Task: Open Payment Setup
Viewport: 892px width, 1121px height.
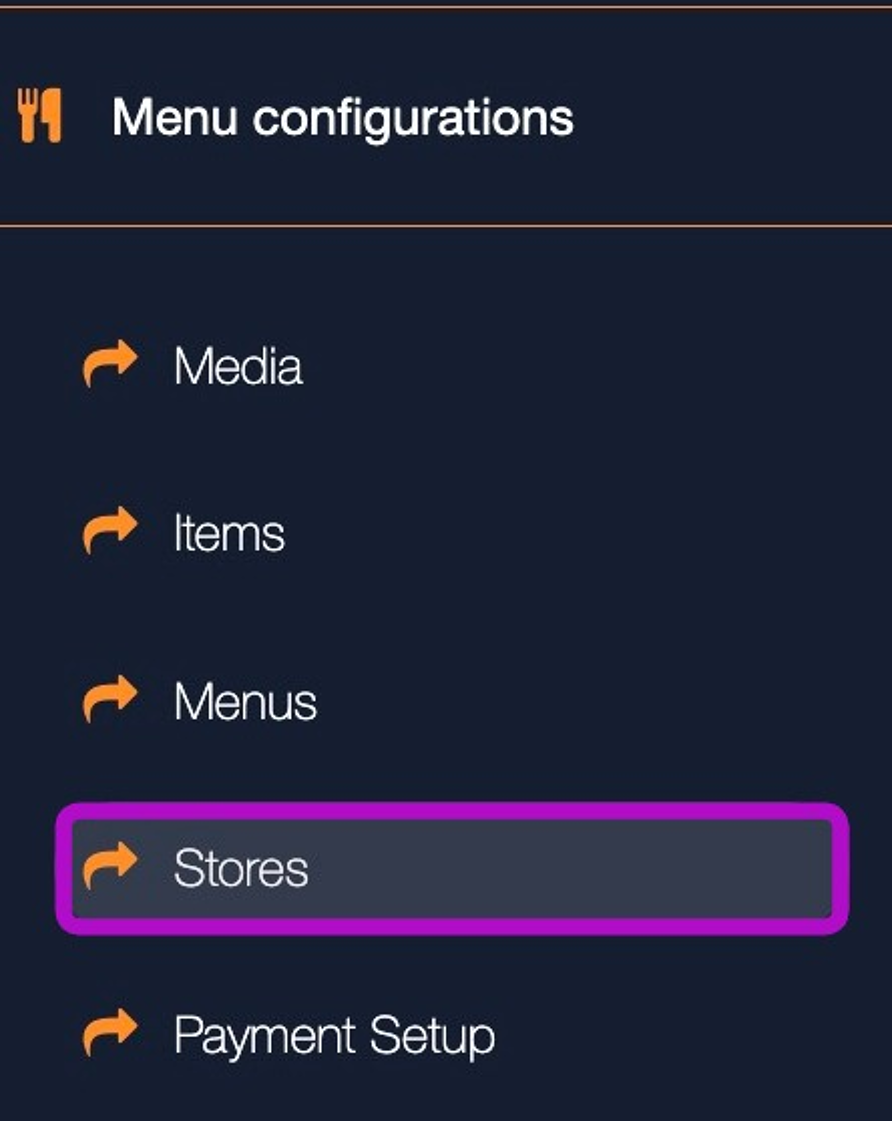Action: (x=333, y=1035)
